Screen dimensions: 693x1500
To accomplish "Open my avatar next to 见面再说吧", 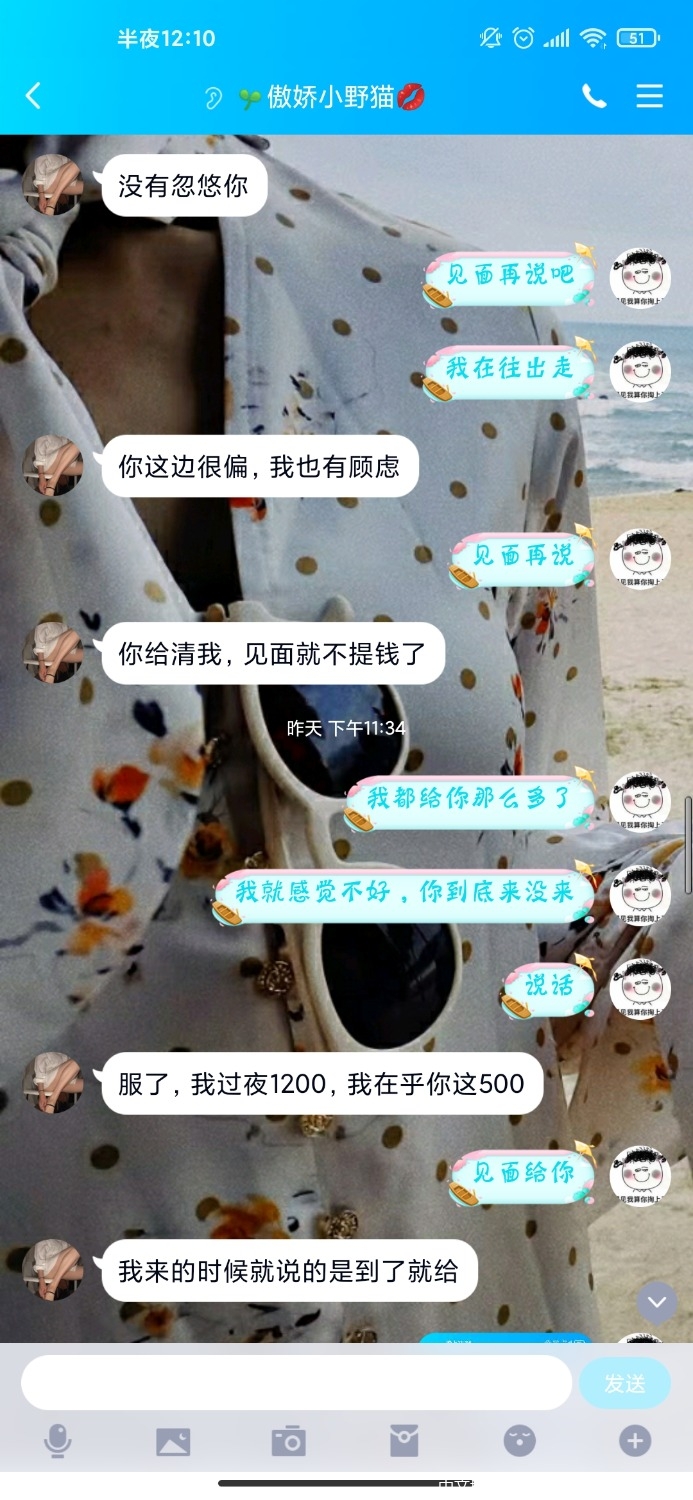I will coord(640,278).
